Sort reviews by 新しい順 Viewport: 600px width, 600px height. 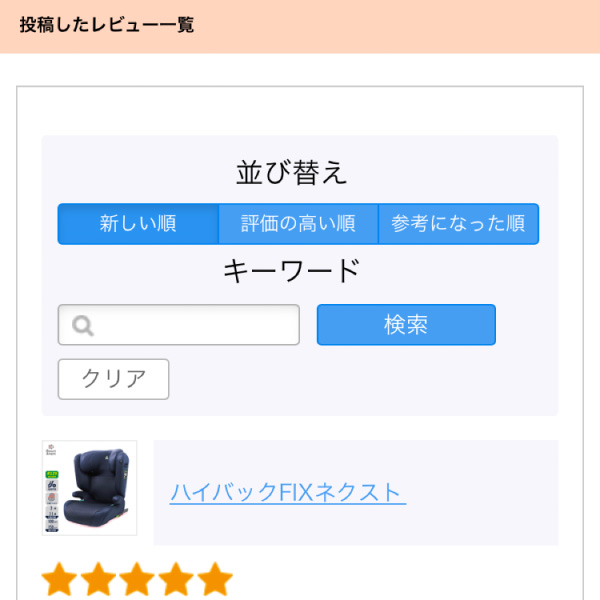pos(138,224)
